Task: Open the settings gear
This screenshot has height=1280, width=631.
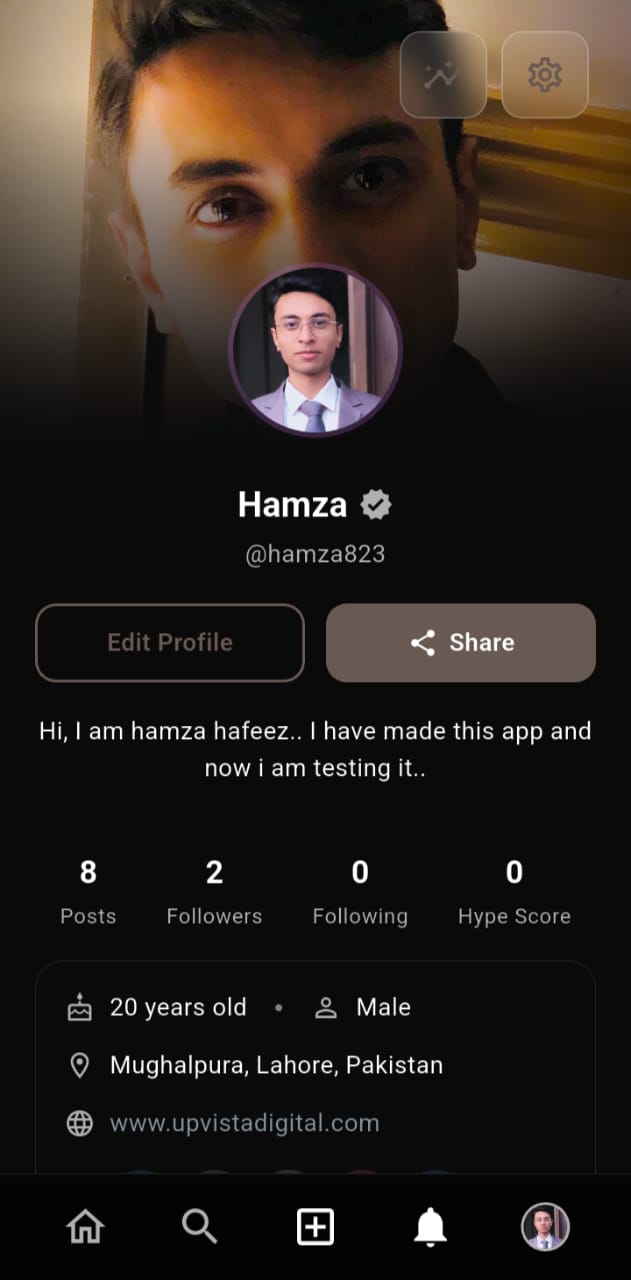Action: 544,75
